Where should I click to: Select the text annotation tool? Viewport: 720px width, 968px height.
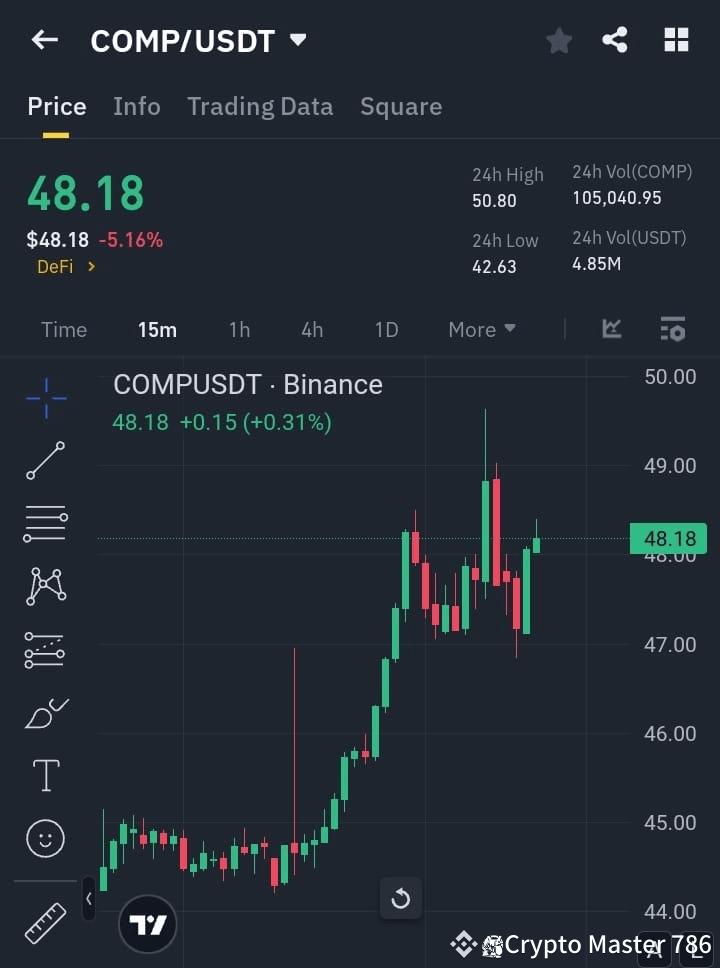pos(45,775)
